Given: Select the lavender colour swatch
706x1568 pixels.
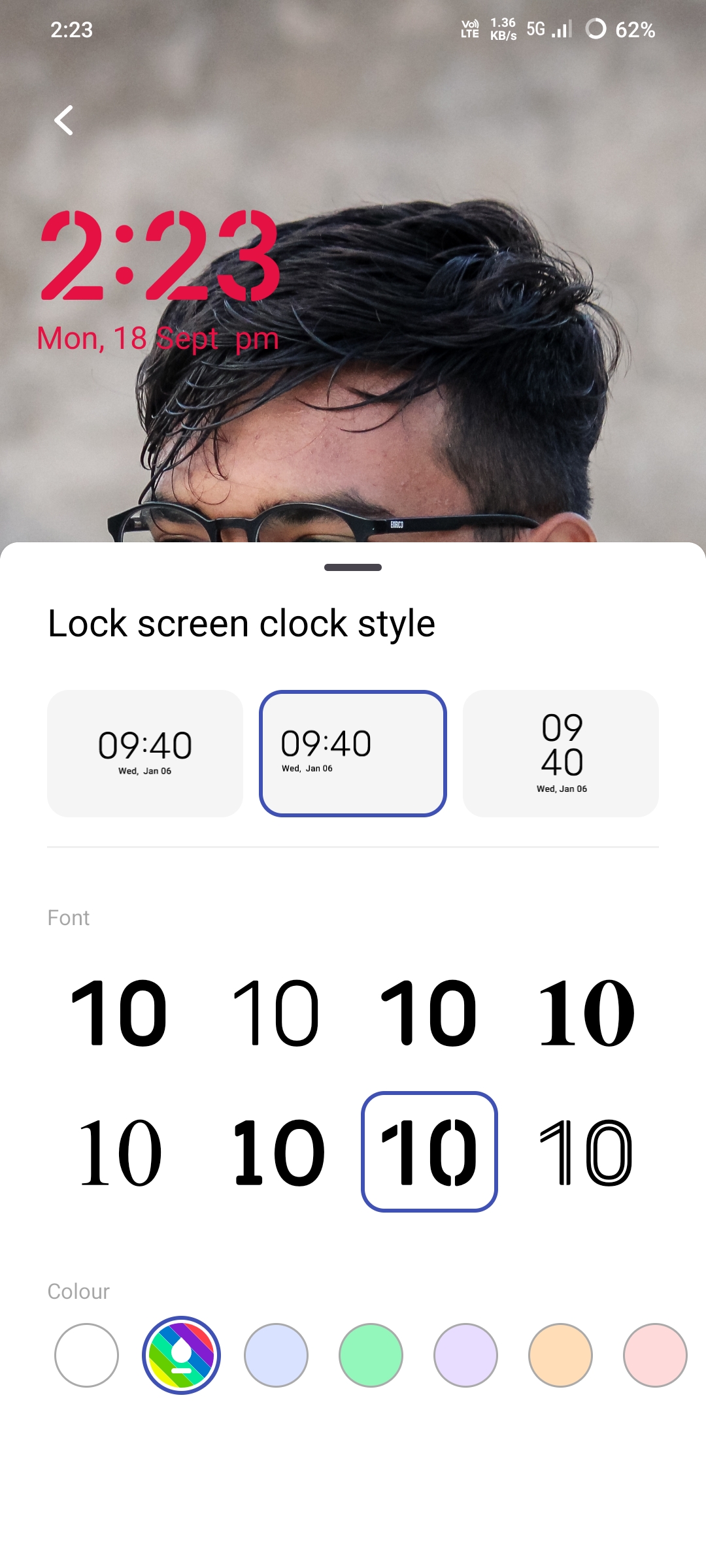Looking at the screenshot, I should [x=465, y=1355].
